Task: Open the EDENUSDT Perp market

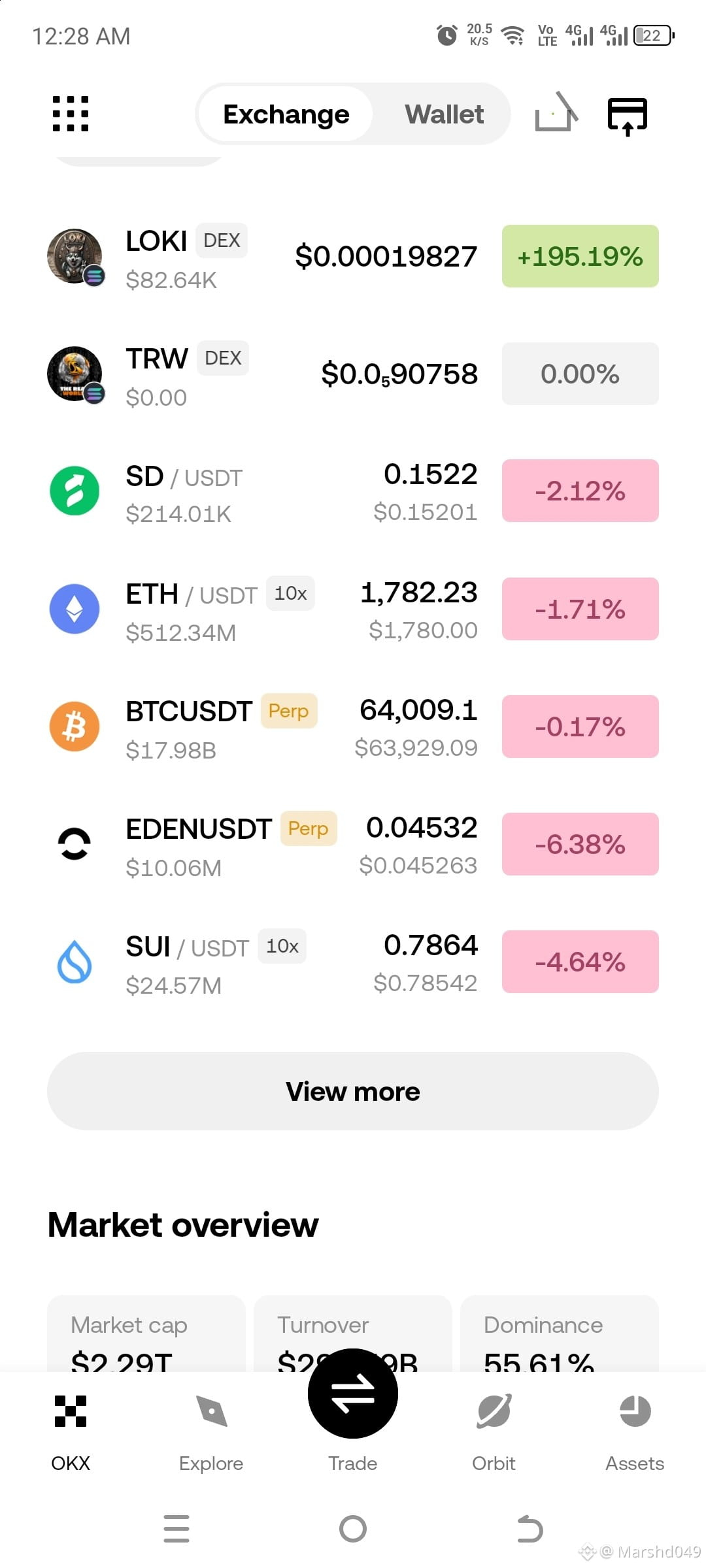Action: click(x=353, y=844)
